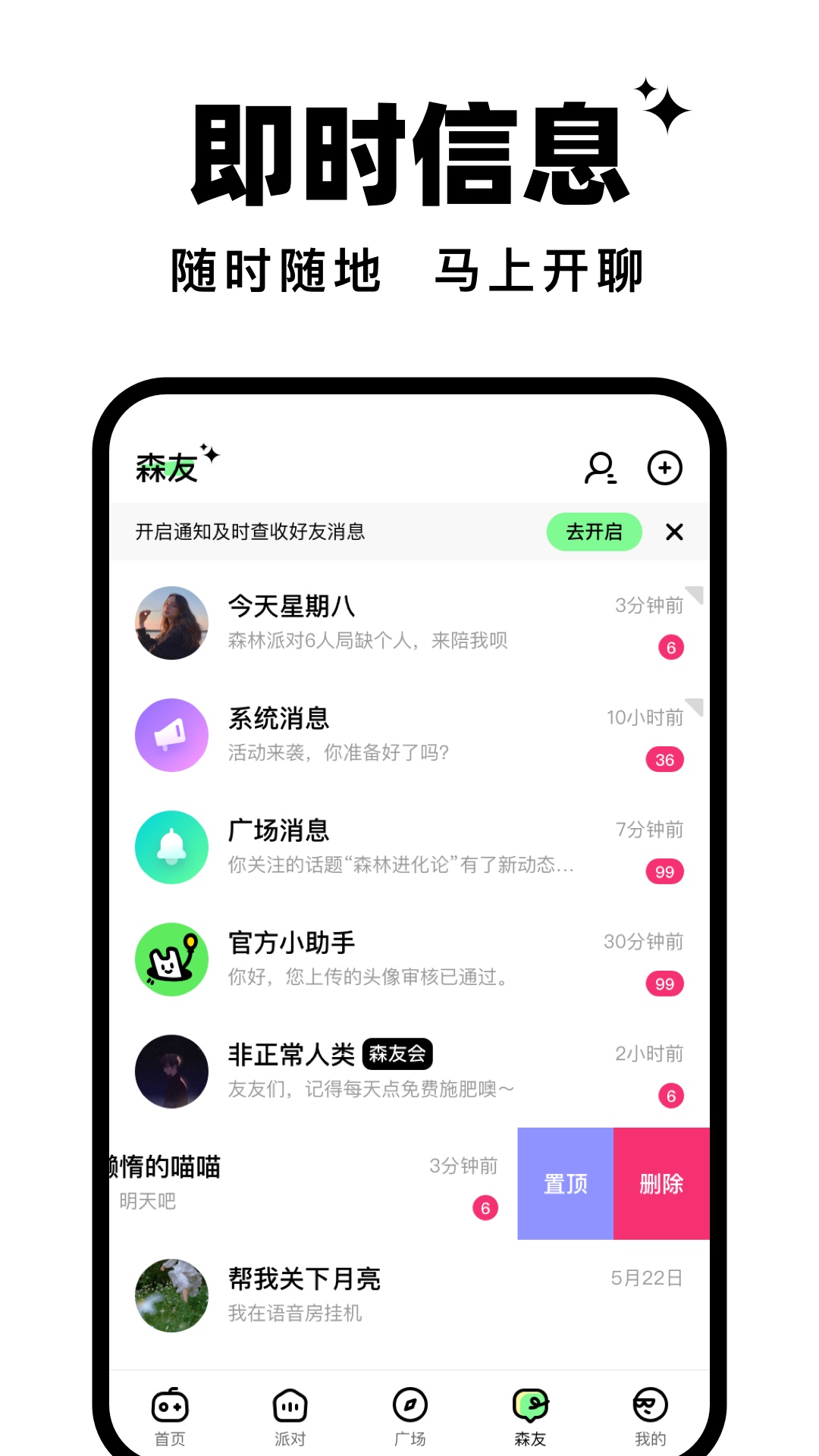View 帮我关下月亮's avatar thumbnail
The width and height of the screenshot is (819, 1456).
[171, 1295]
